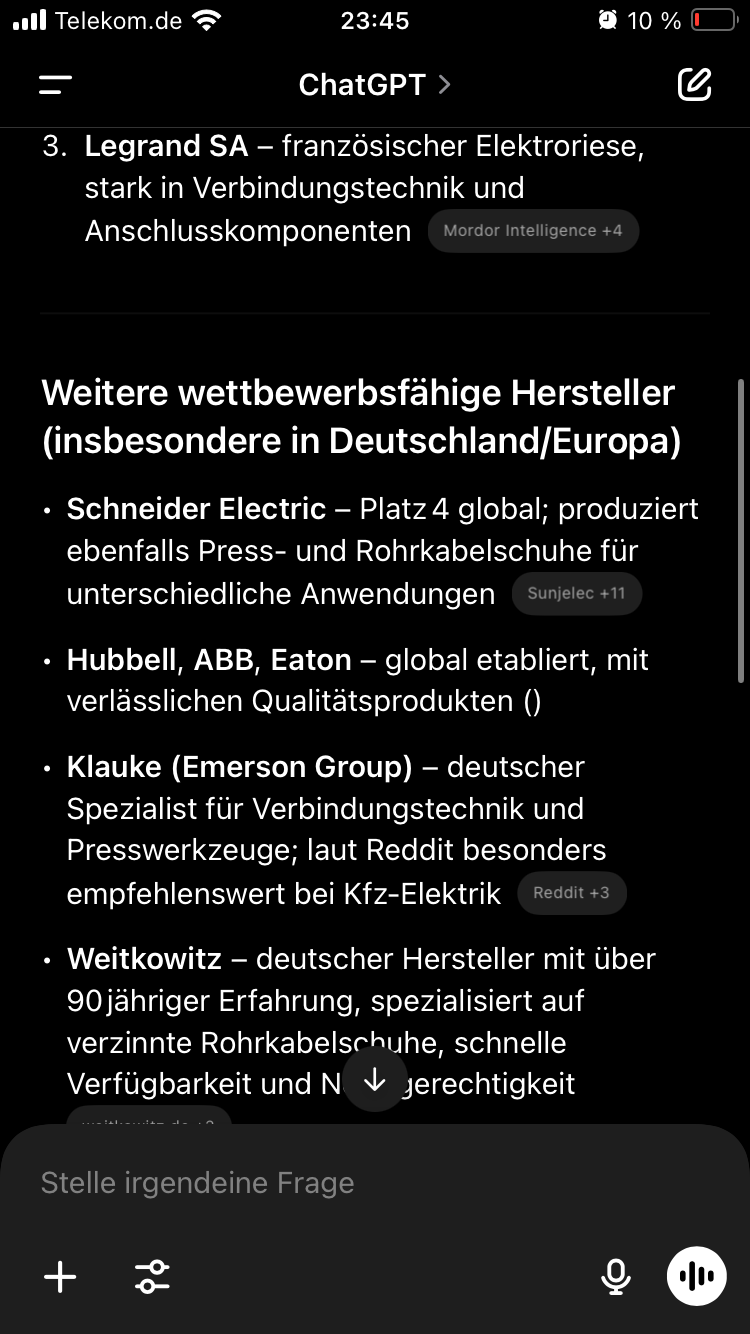Tap the message field Stelle irgendeine Frage

tap(375, 1183)
